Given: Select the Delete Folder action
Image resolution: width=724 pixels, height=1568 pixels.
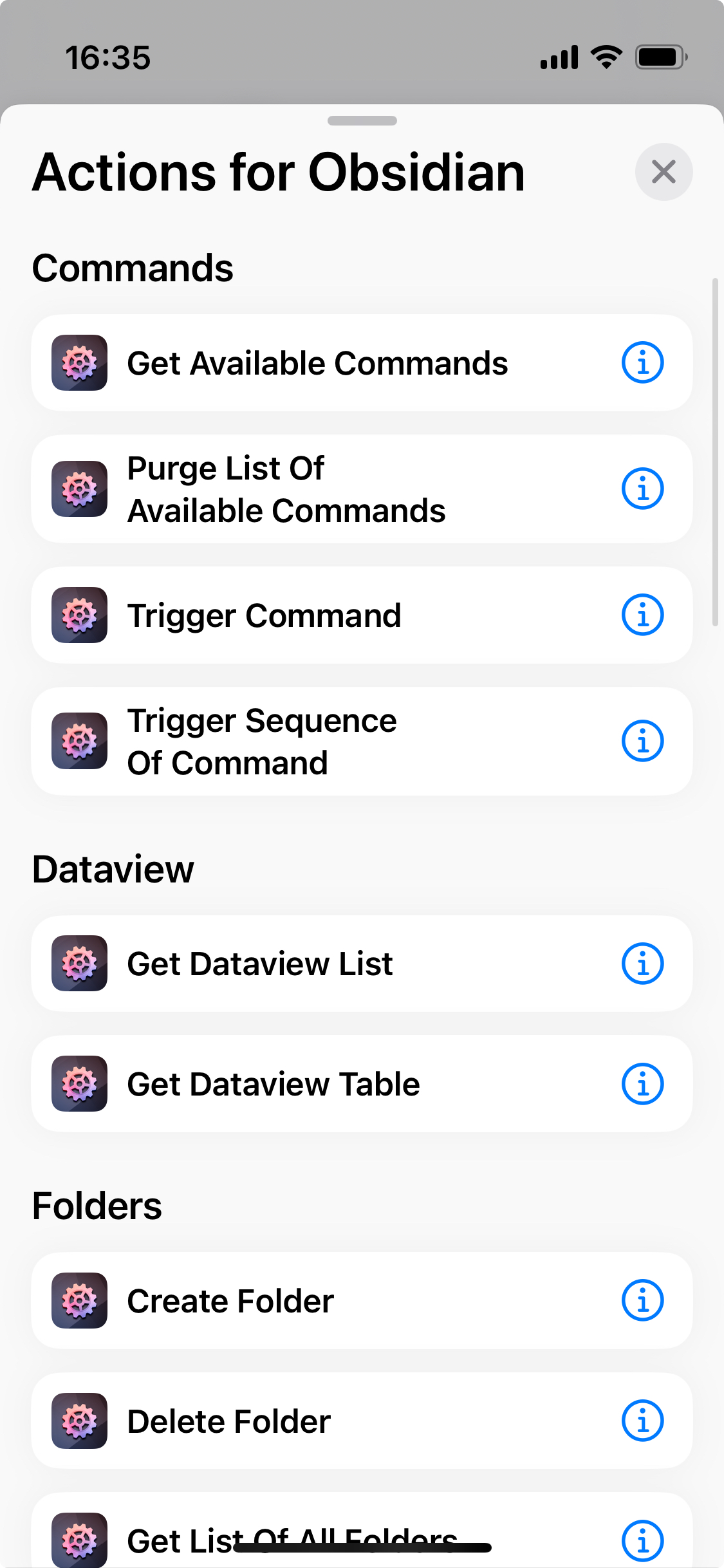Looking at the screenshot, I should 228,1421.
